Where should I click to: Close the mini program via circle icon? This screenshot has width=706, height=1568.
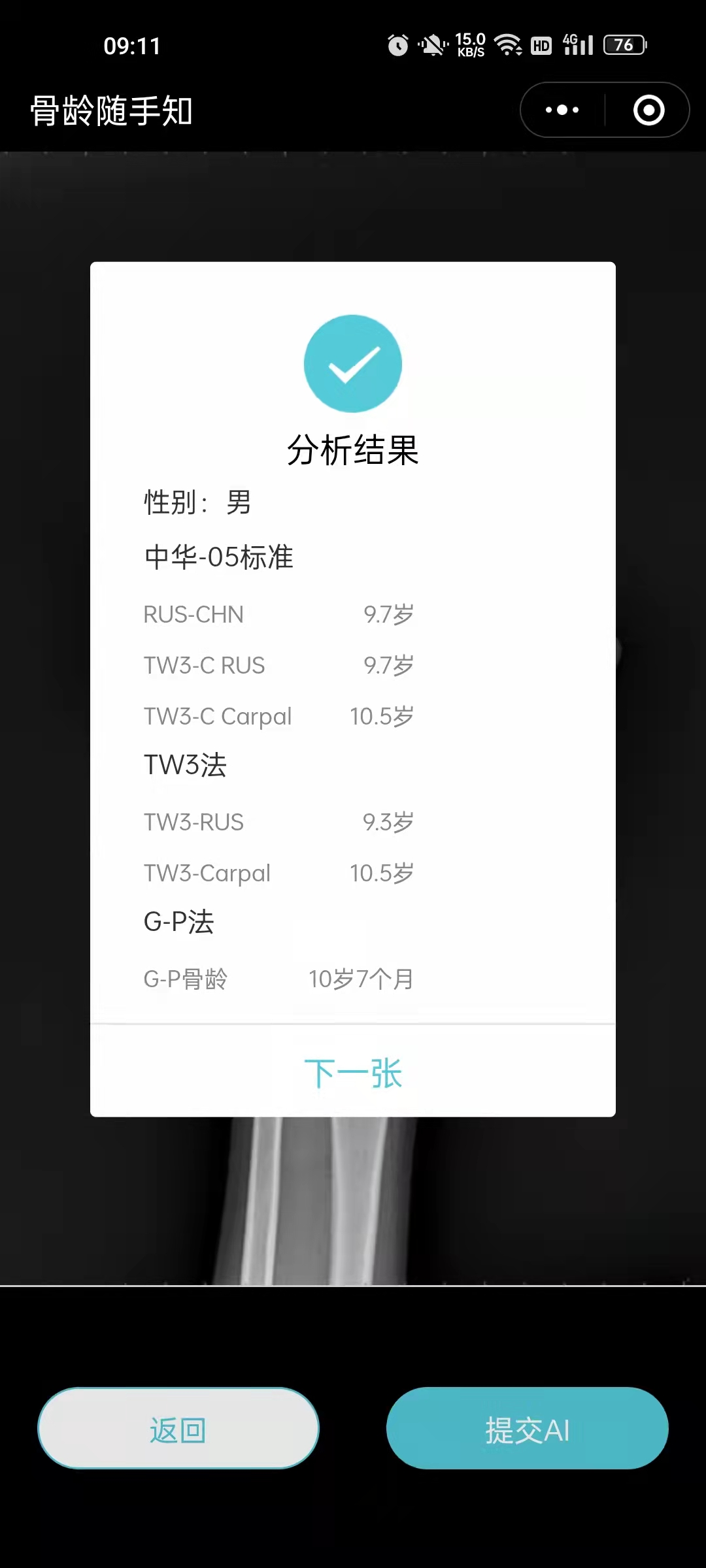[x=648, y=110]
